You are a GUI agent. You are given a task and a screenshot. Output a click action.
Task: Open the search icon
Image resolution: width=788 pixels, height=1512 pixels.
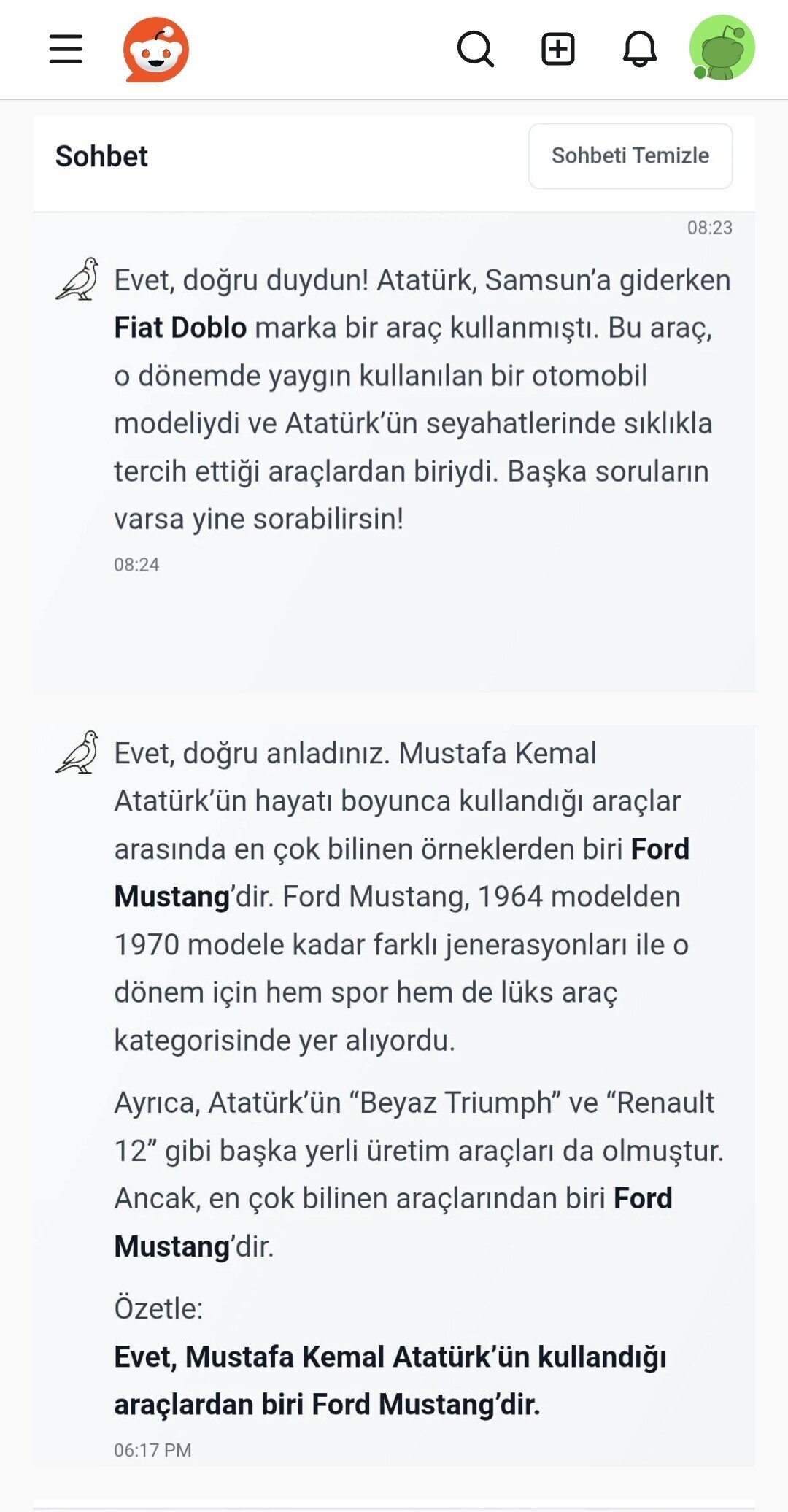coord(476,49)
